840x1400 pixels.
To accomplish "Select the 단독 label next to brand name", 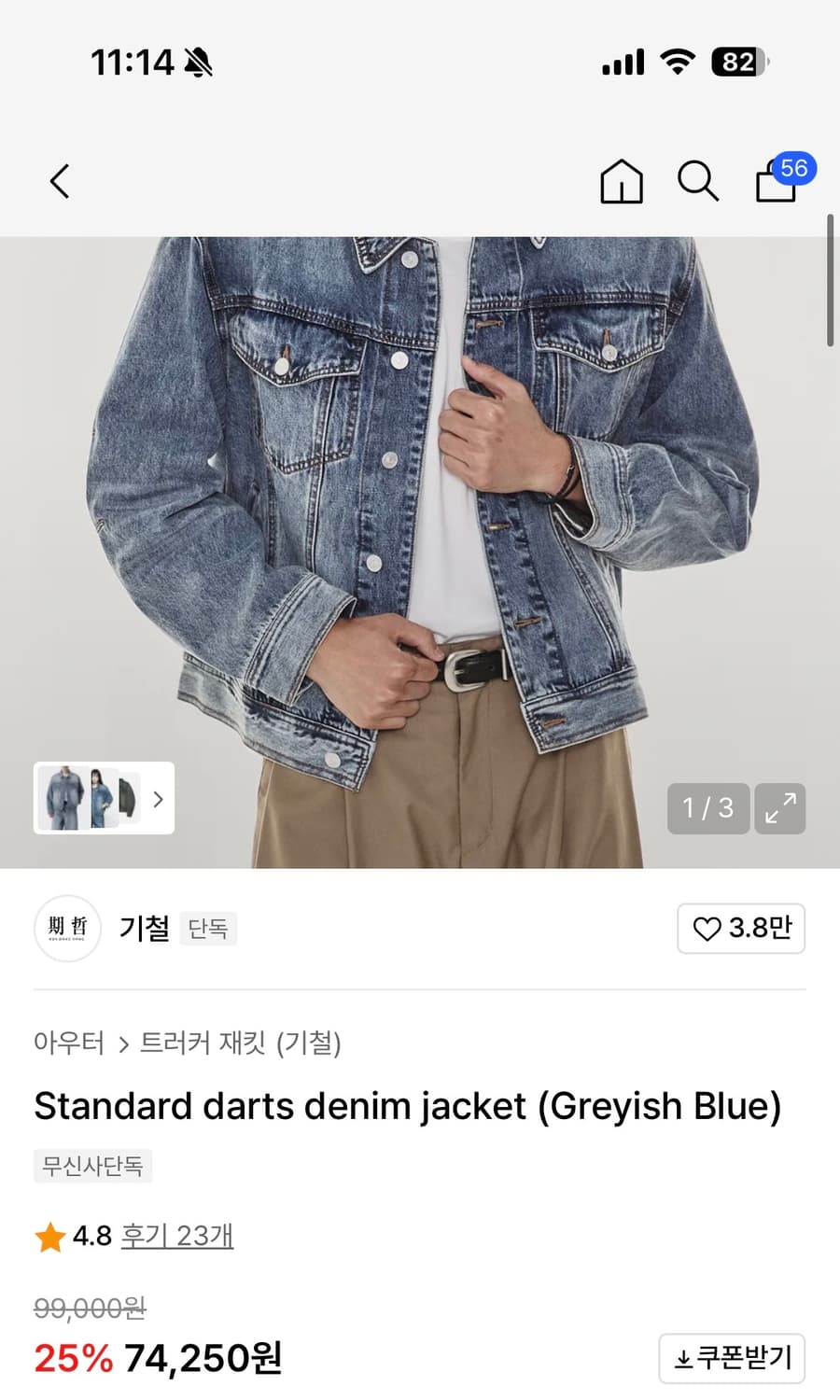I will pos(208,929).
